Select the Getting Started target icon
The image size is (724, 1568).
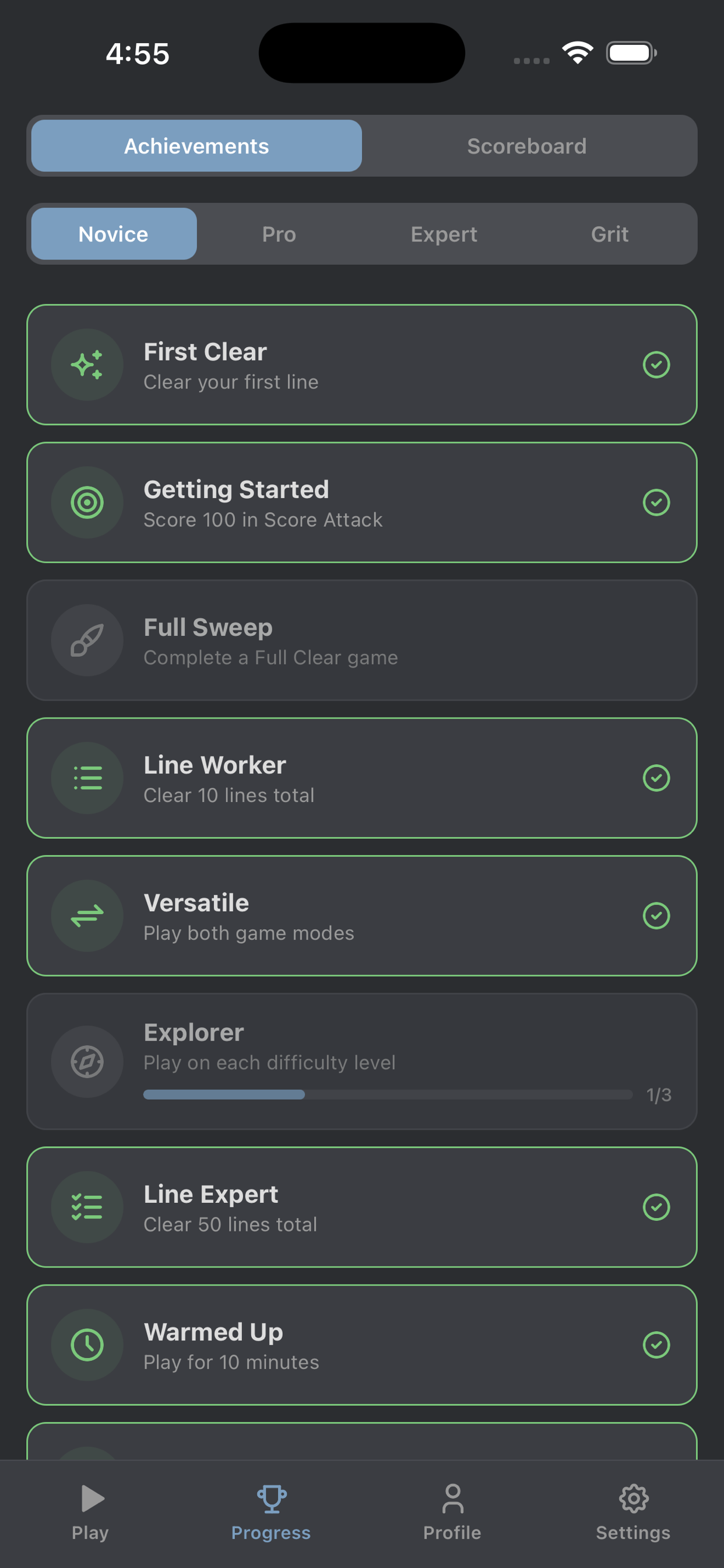(x=87, y=502)
